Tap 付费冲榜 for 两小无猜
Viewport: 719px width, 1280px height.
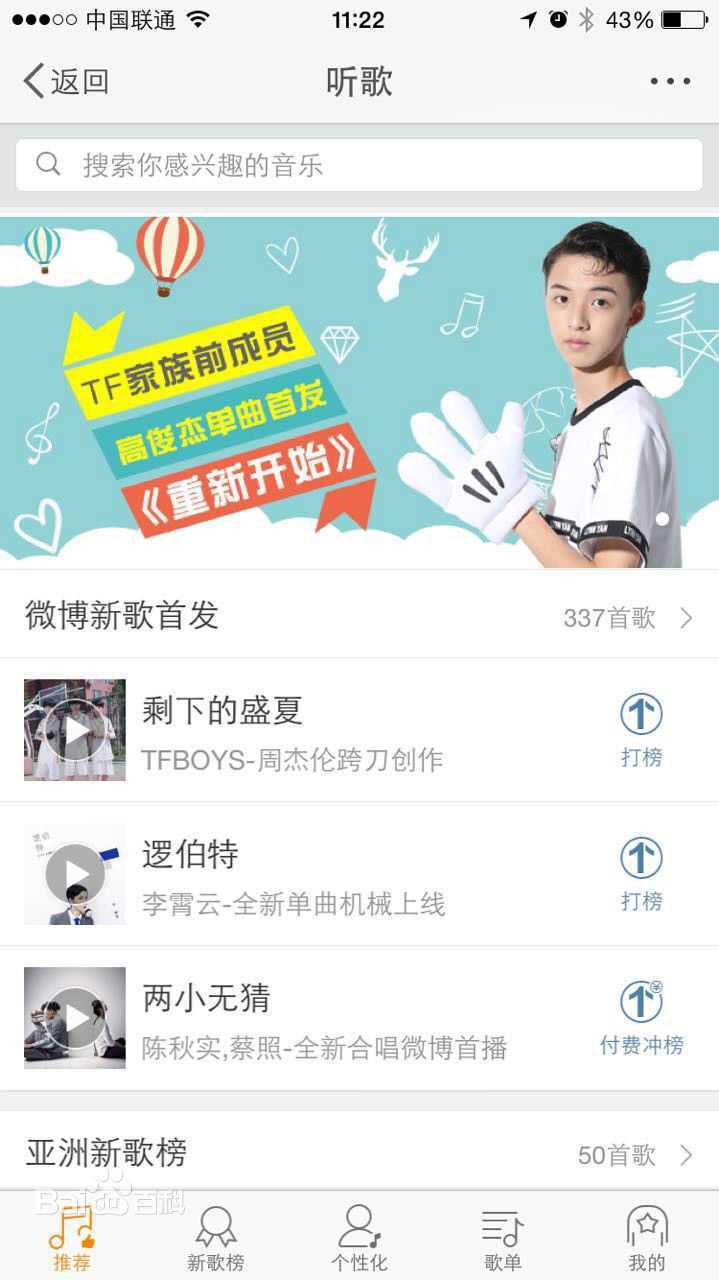[641, 1018]
